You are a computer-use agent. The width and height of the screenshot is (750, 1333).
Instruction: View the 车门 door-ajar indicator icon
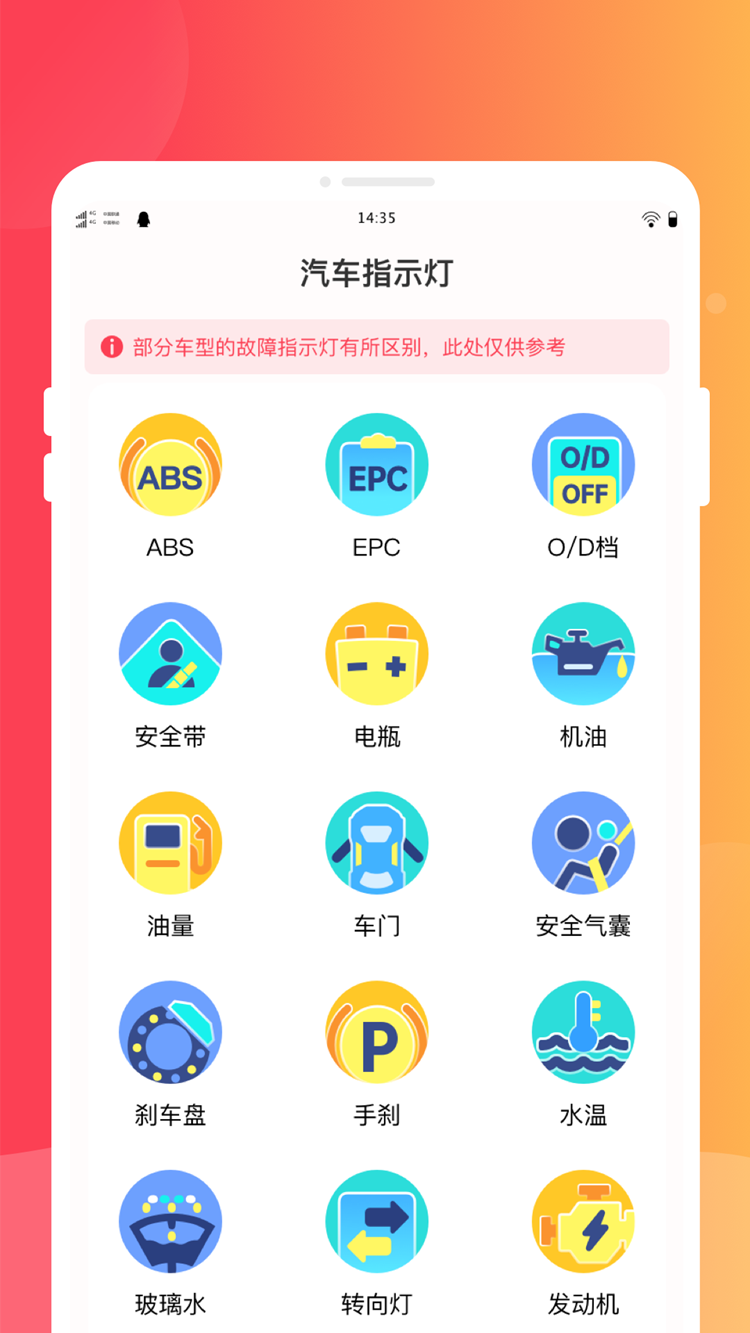[377, 842]
